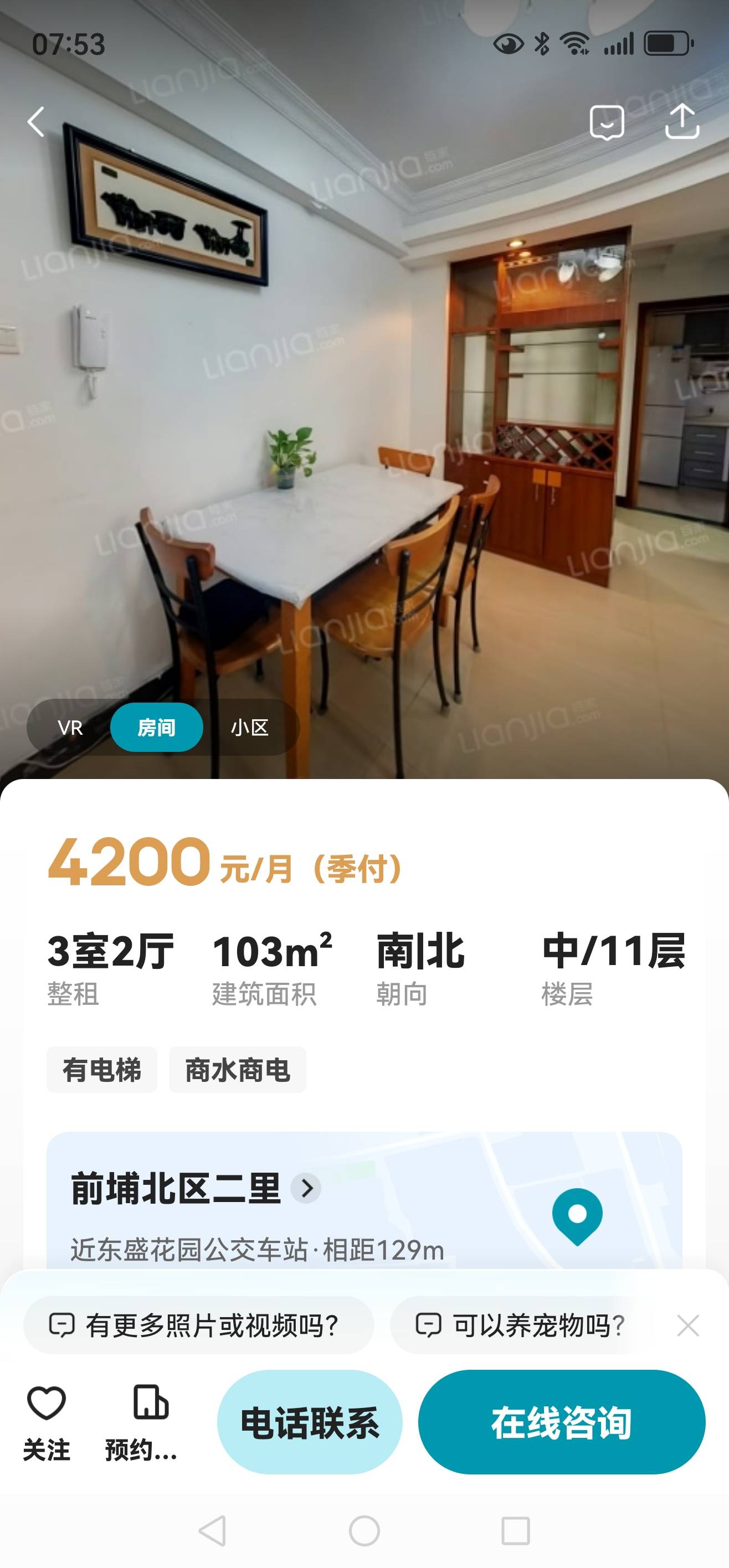Go back using the top-left arrow
Viewport: 729px width, 1568px height.
(x=37, y=122)
